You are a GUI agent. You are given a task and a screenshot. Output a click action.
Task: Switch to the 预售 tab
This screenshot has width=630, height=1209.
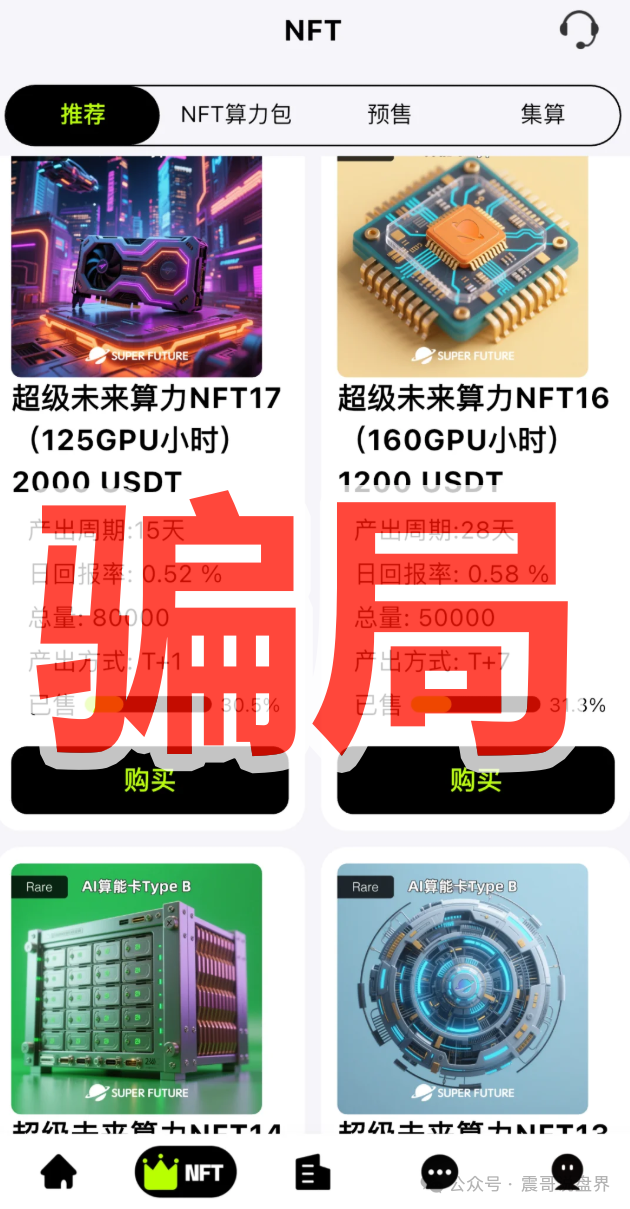point(389,115)
